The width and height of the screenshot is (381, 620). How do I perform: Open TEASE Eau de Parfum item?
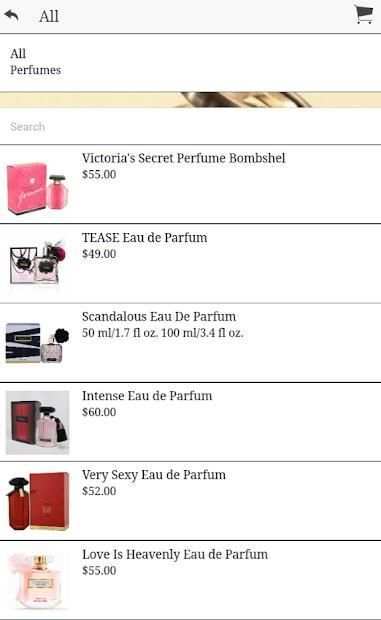[190, 264]
